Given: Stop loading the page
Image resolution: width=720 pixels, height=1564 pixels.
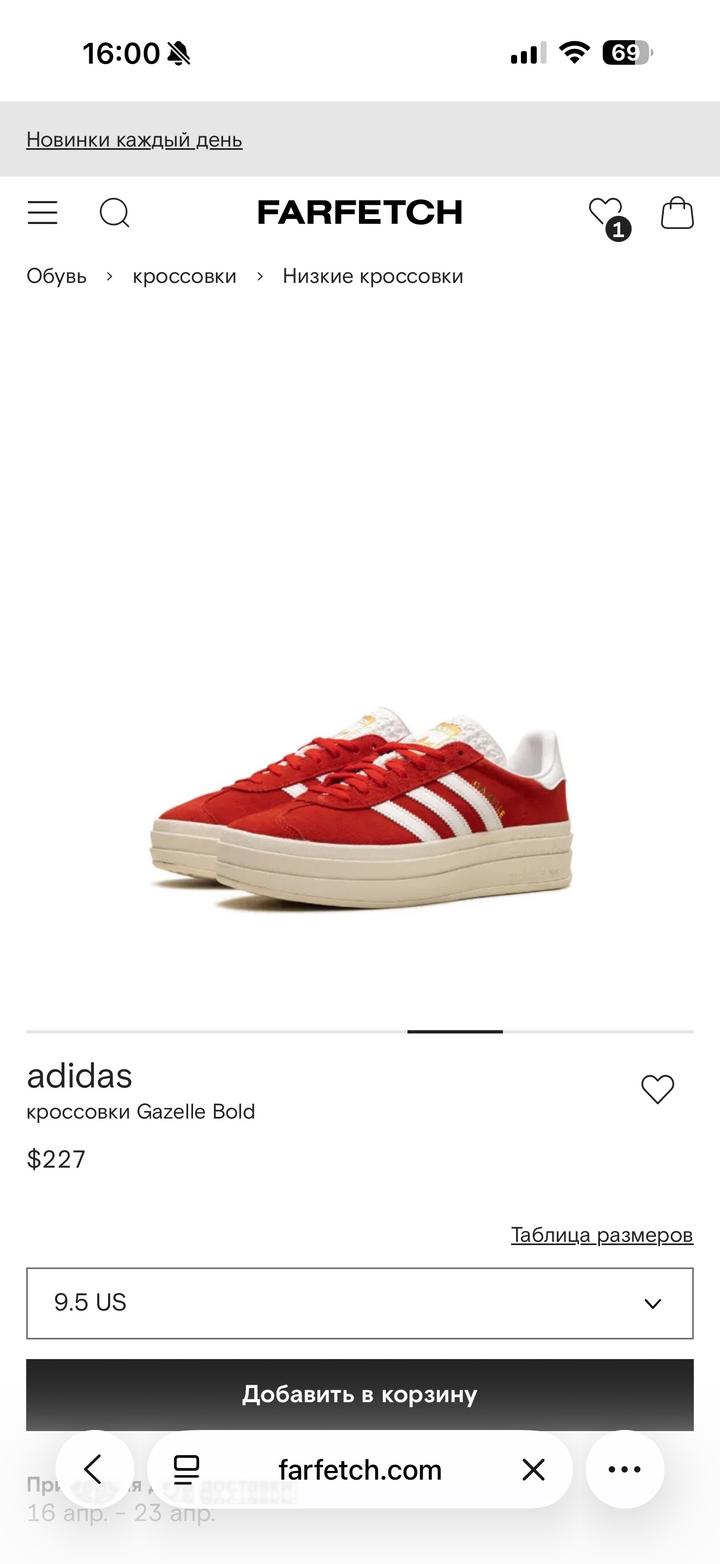Looking at the screenshot, I should click(x=534, y=1469).
